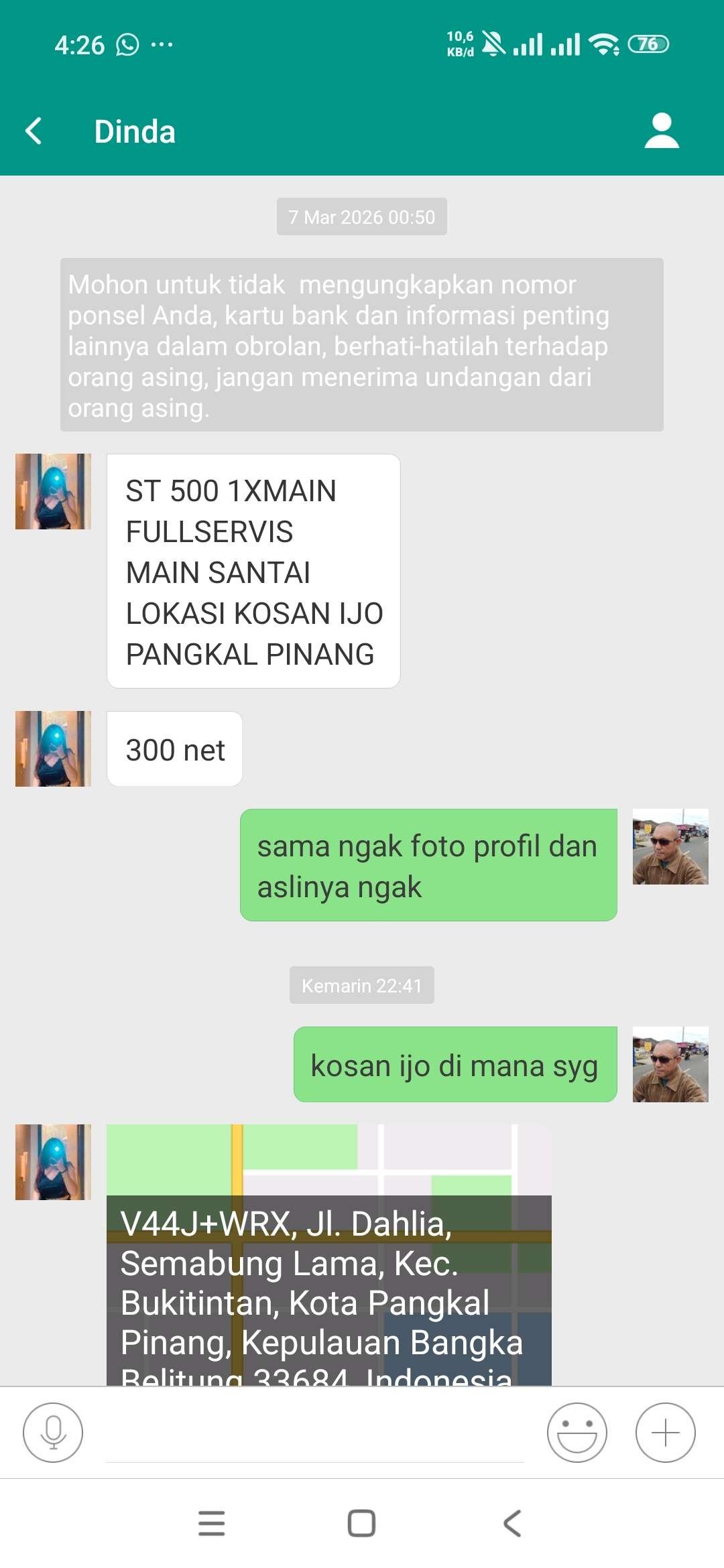The width and height of the screenshot is (724, 1568).
Task: Open the system recent apps menu
Action: [x=212, y=1523]
